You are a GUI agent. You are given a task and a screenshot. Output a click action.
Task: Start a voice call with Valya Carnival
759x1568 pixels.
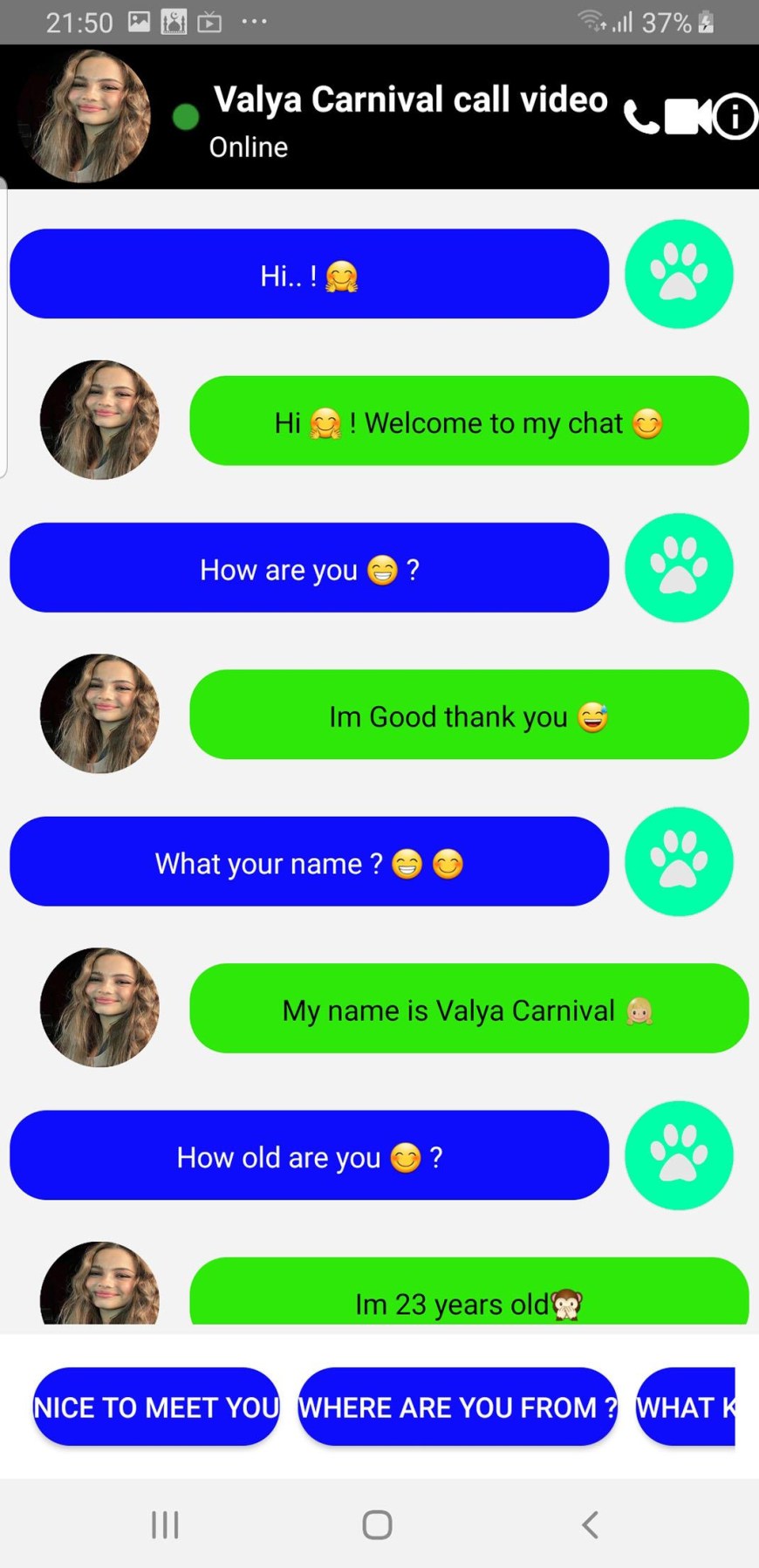(x=641, y=118)
